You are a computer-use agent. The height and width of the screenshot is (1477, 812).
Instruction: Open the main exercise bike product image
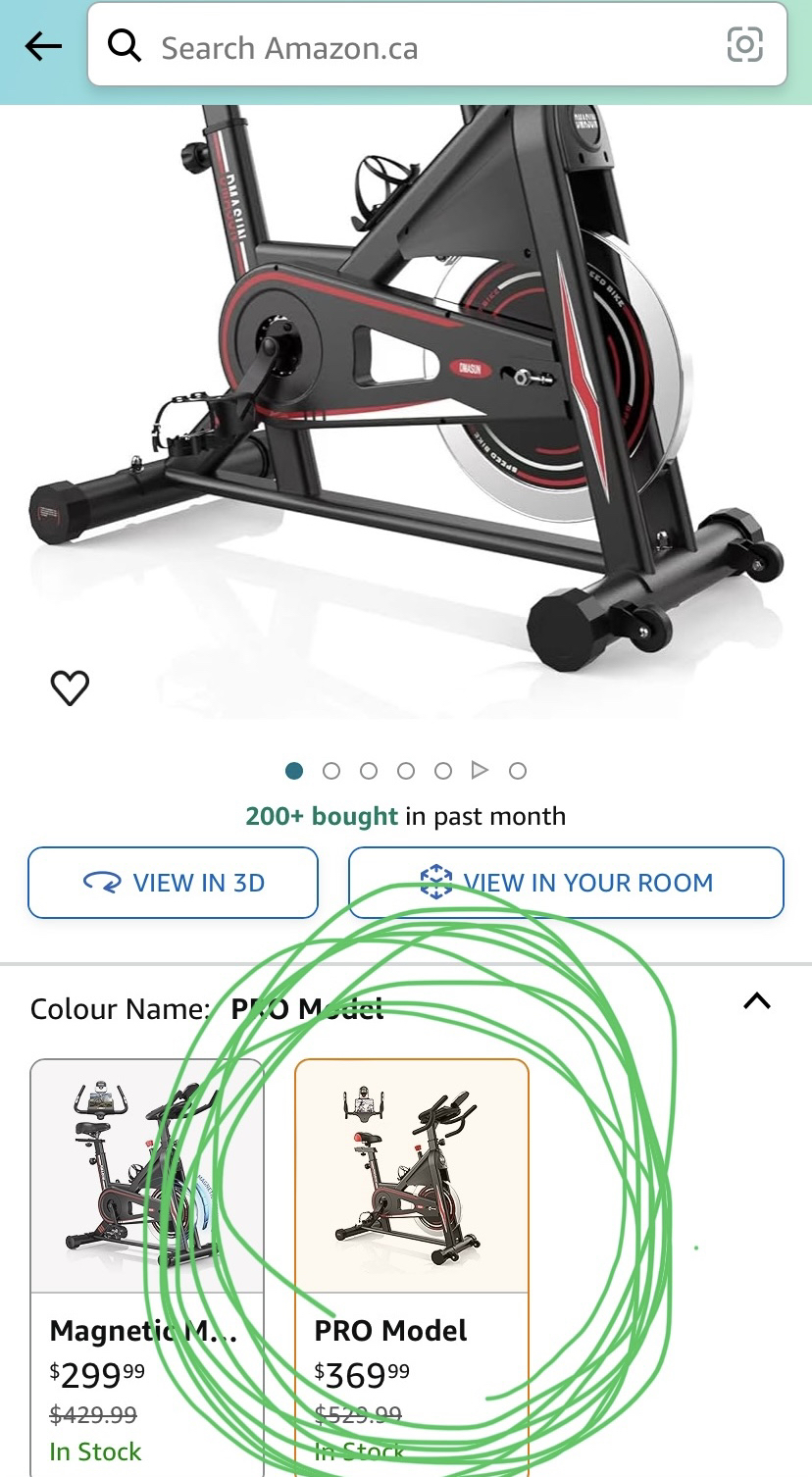click(x=406, y=392)
